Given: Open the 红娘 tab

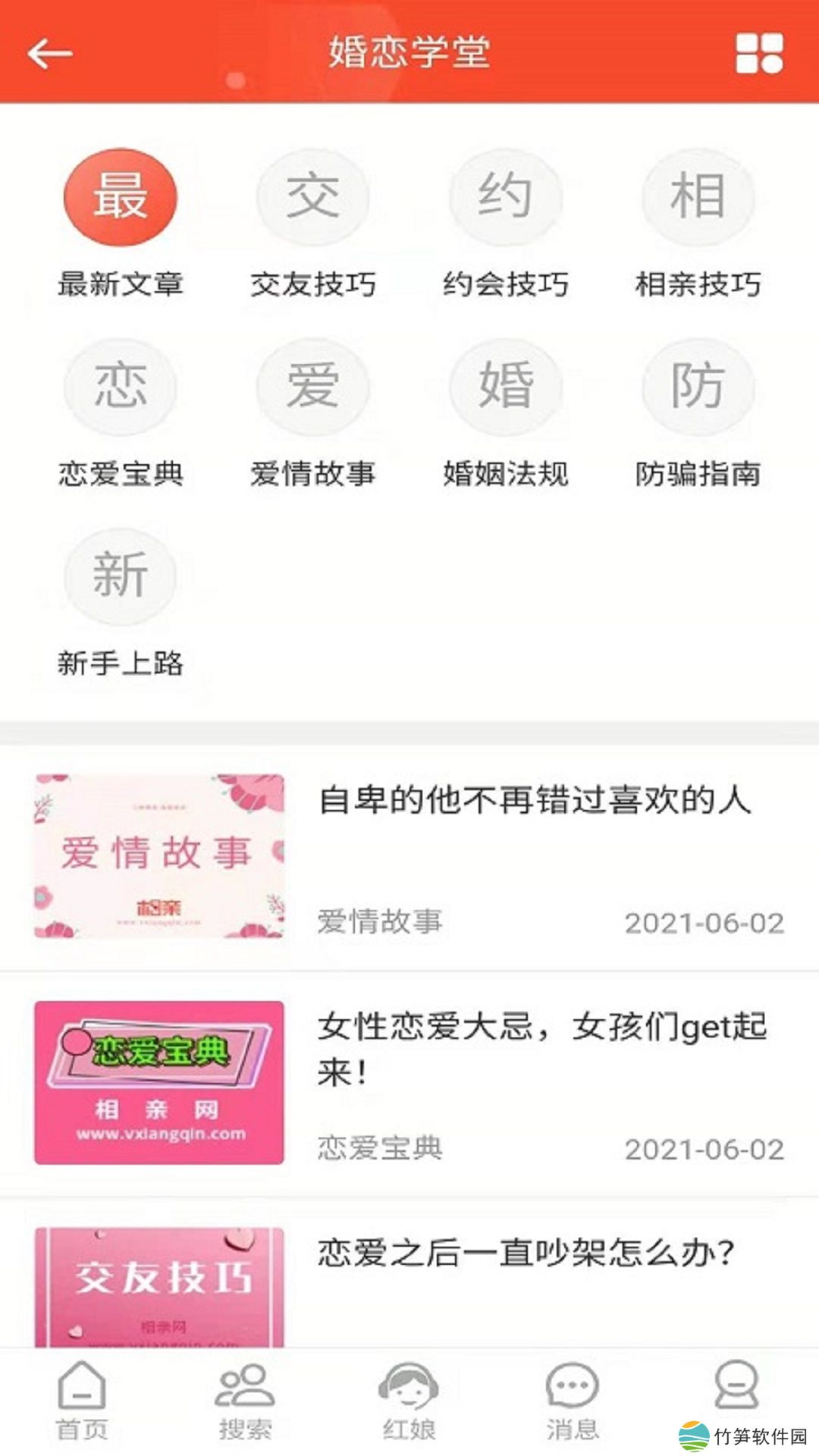Looking at the screenshot, I should point(409,1401).
